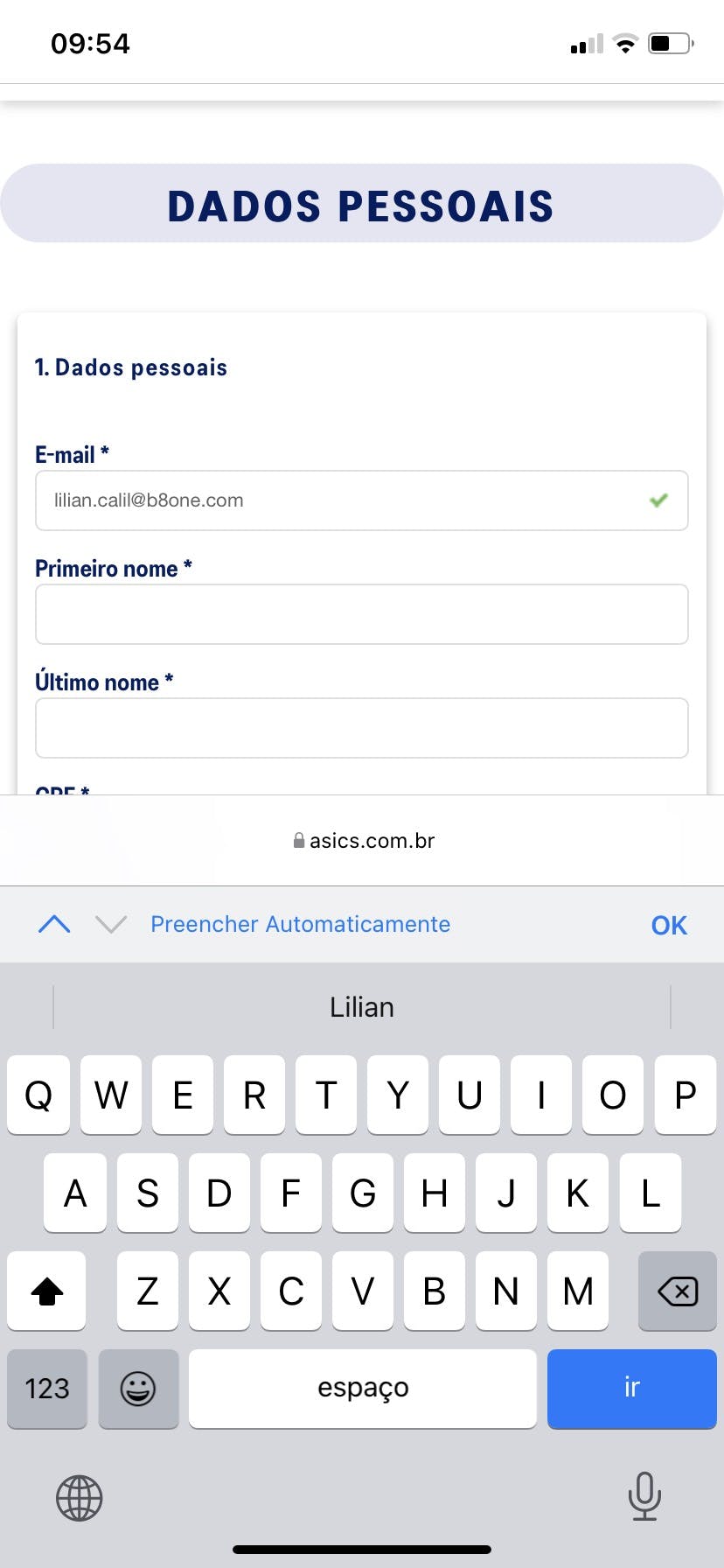
Task: Tap the espaço space bar
Action: (362, 1388)
